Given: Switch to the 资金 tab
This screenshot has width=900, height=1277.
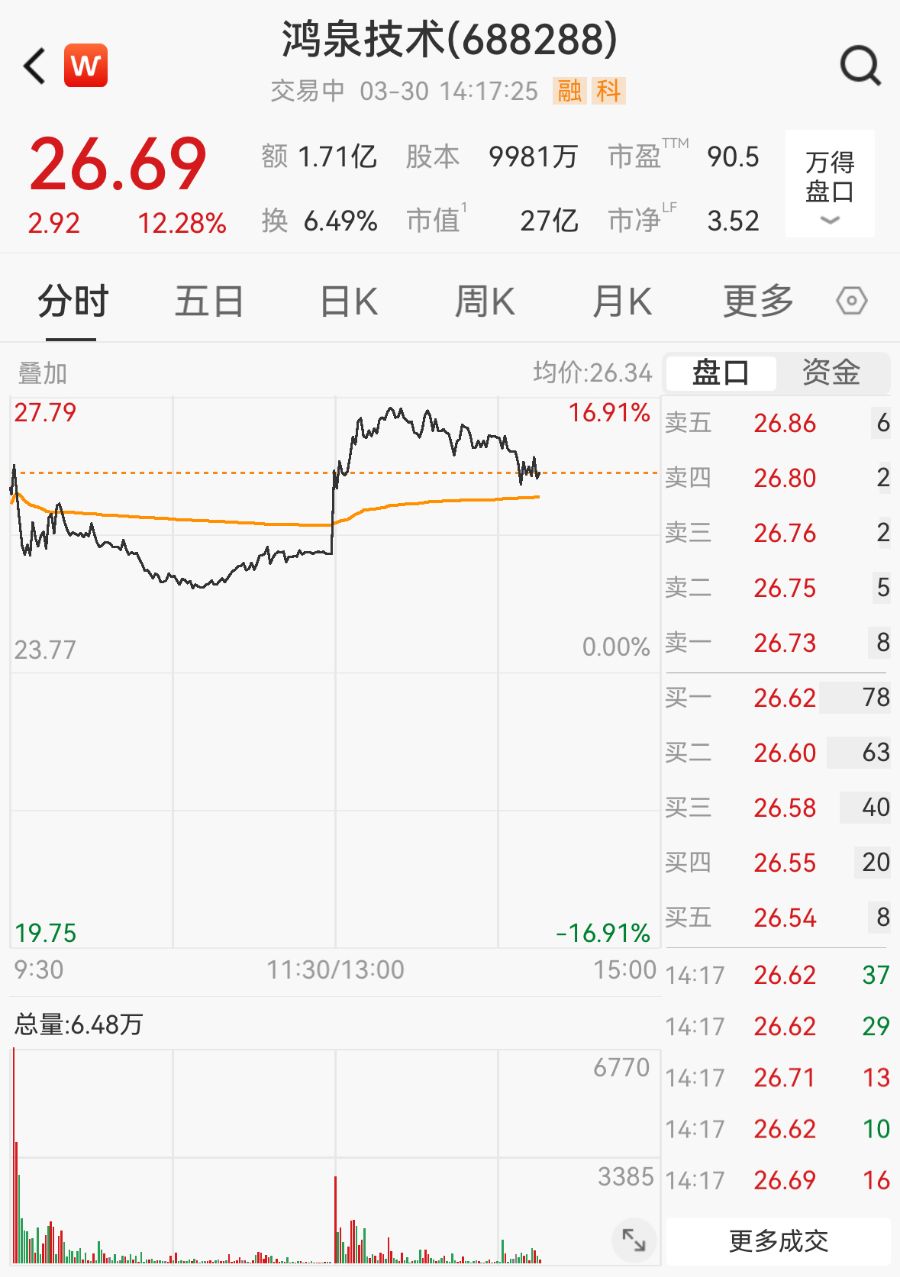Looking at the screenshot, I should point(831,373).
